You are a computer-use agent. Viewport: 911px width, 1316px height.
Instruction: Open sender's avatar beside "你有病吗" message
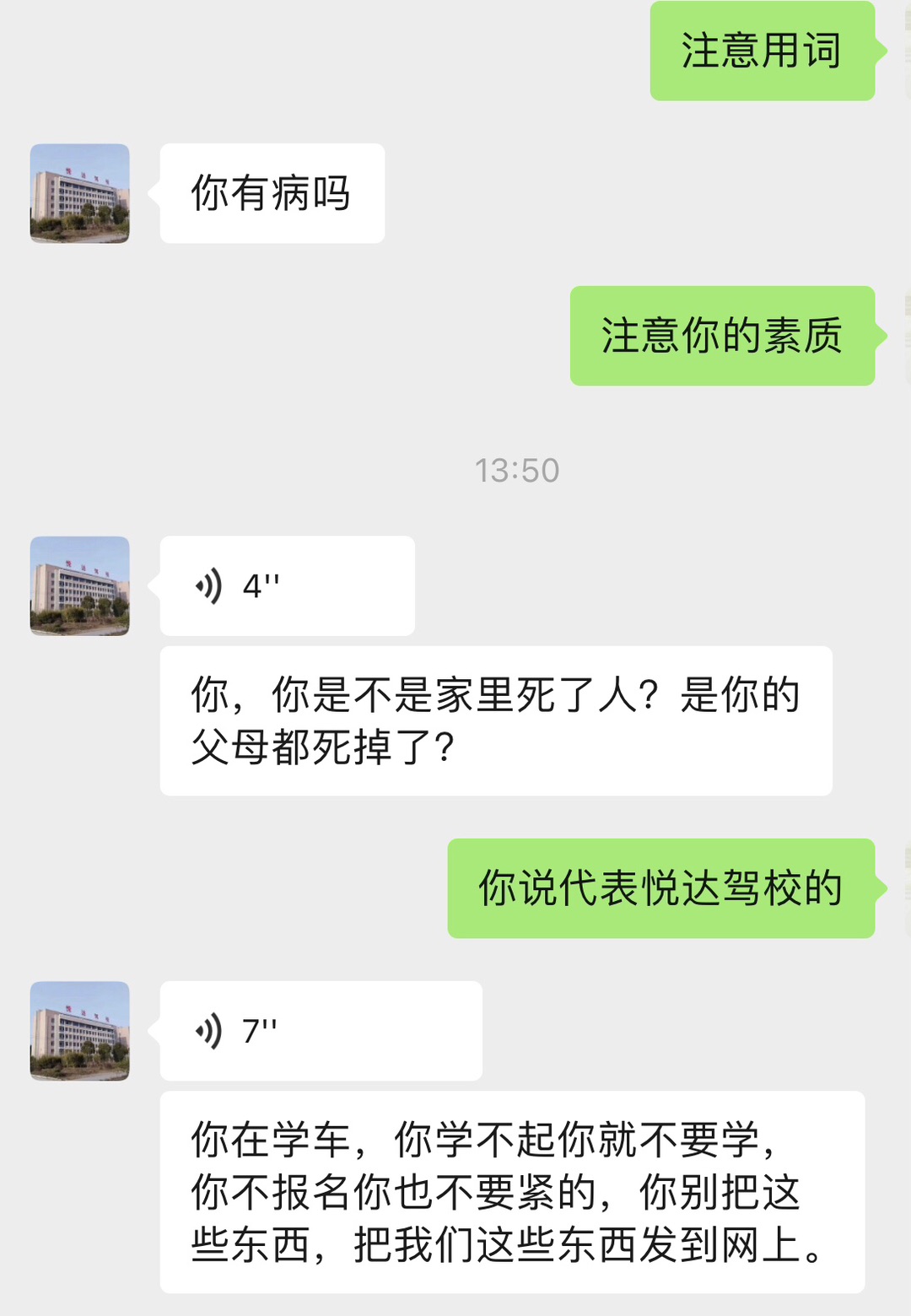tap(80, 193)
